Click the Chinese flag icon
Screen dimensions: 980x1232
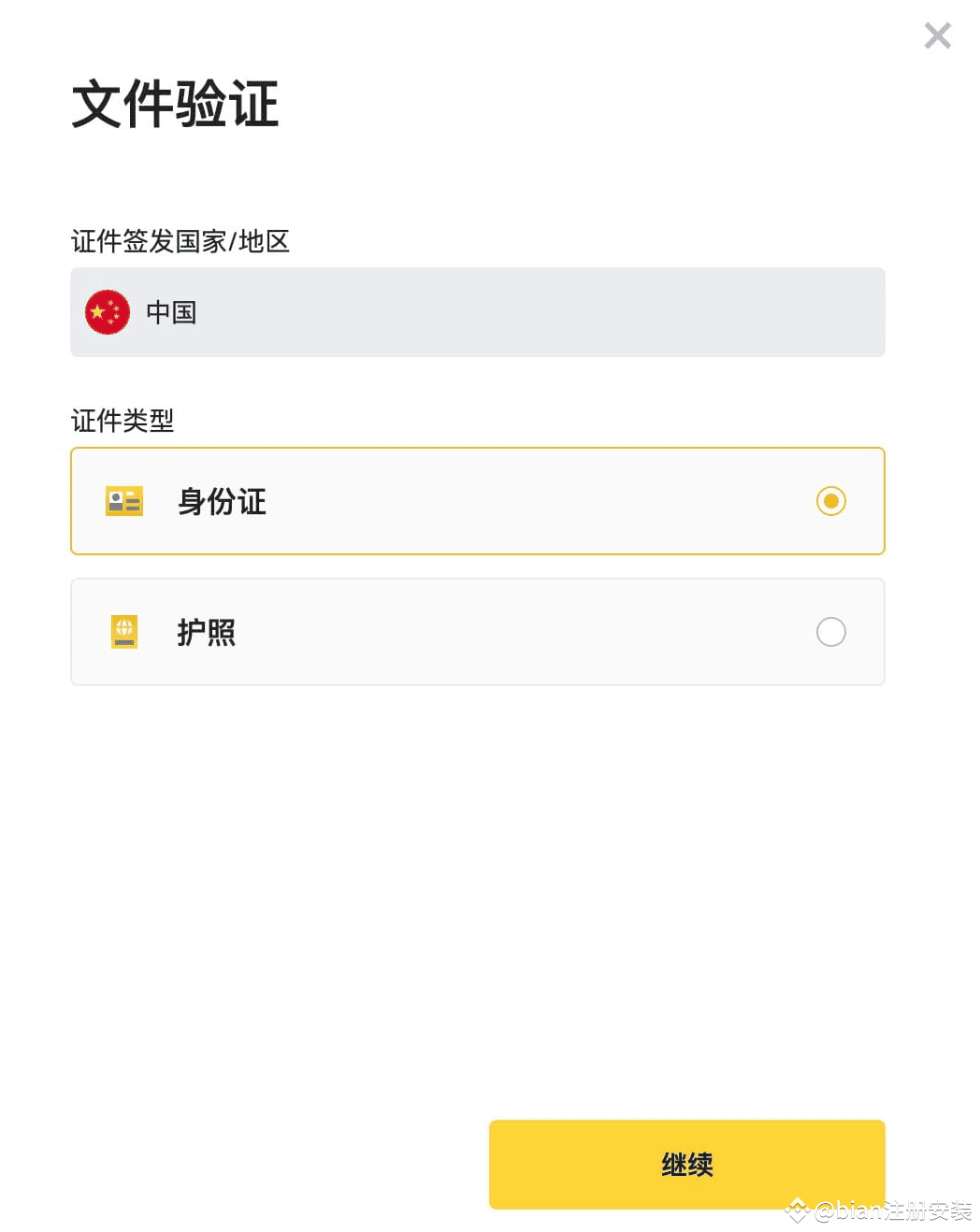[x=107, y=312]
